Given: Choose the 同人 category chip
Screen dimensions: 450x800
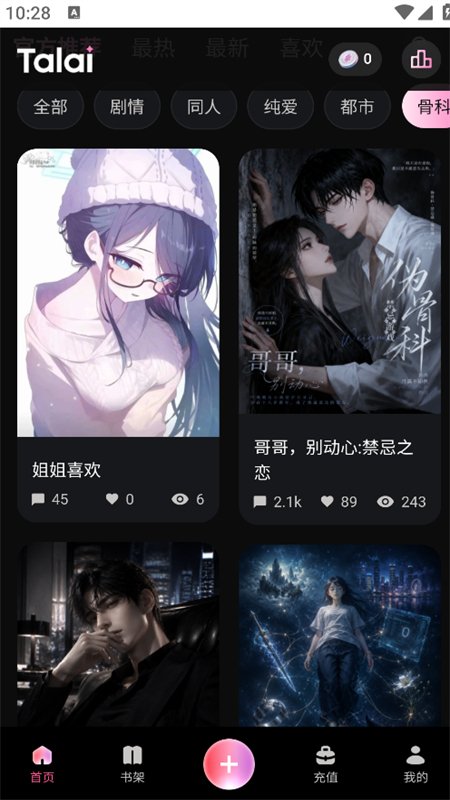Looking at the screenshot, I should pyautogui.click(x=204, y=107).
